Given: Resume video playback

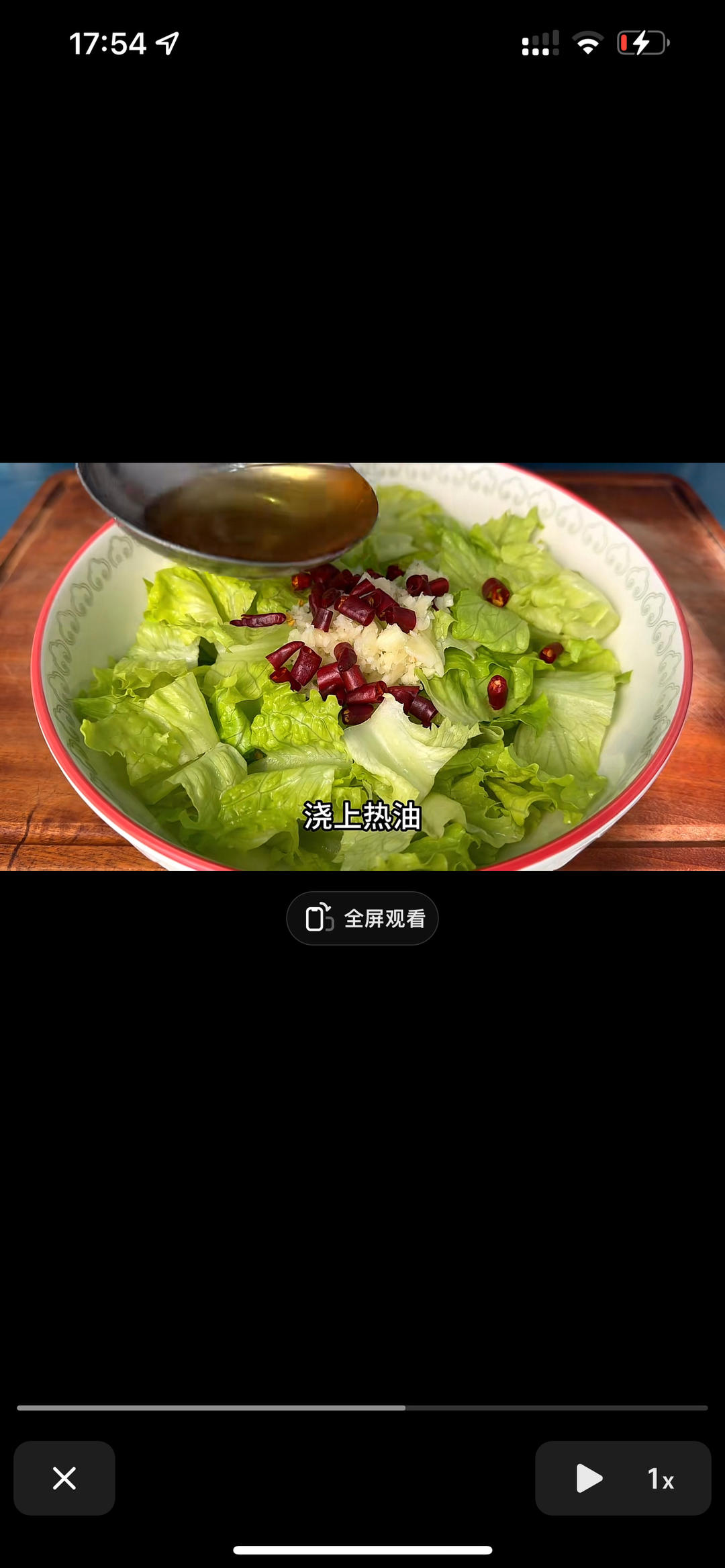Looking at the screenshot, I should [x=589, y=1478].
